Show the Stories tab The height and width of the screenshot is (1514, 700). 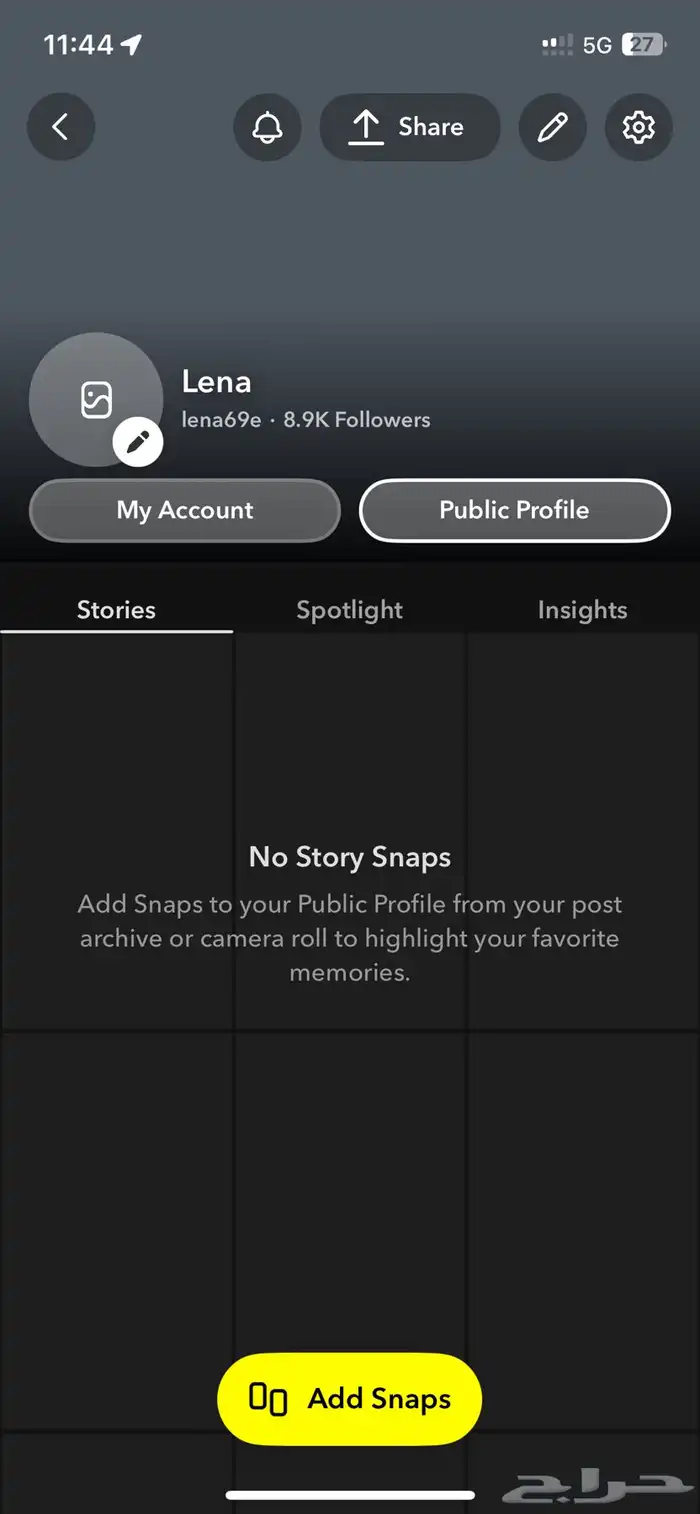pos(116,610)
